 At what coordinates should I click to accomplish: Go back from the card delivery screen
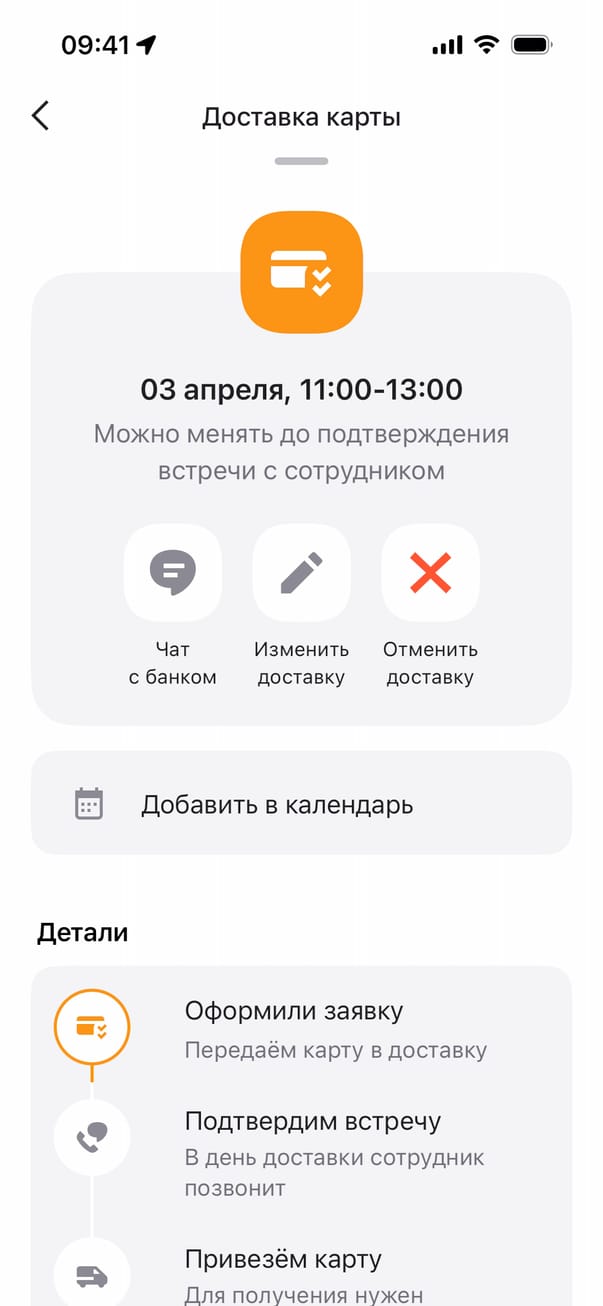tap(40, 116)
